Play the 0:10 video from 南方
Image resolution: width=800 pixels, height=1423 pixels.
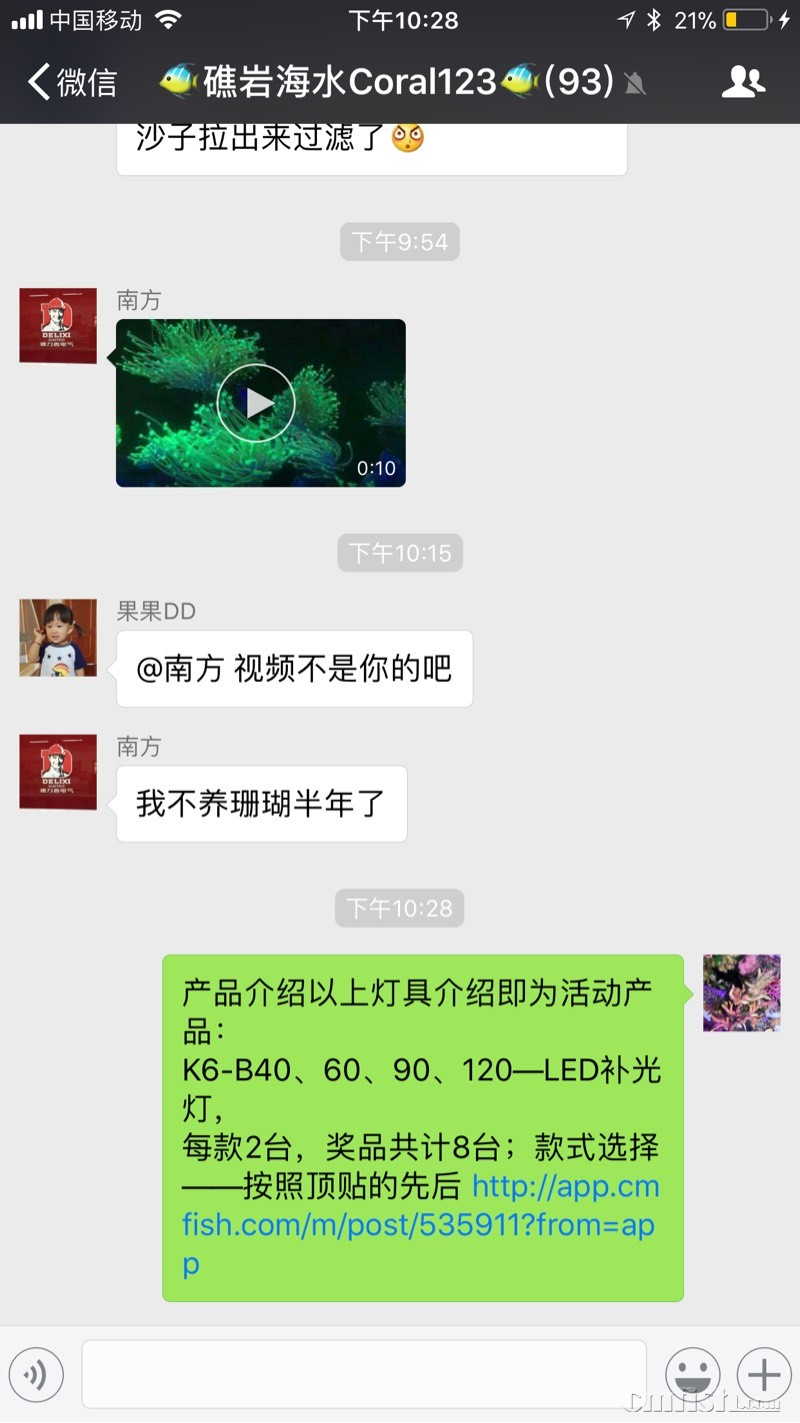(256, 403)
